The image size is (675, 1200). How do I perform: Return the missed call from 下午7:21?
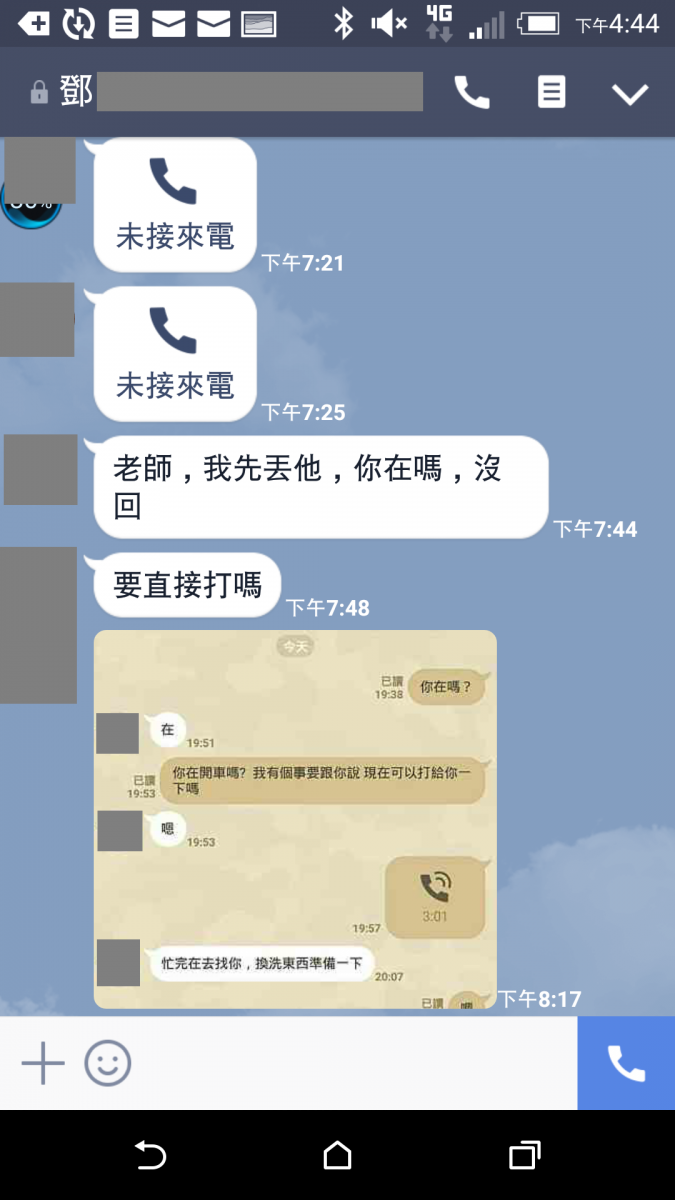175,205
